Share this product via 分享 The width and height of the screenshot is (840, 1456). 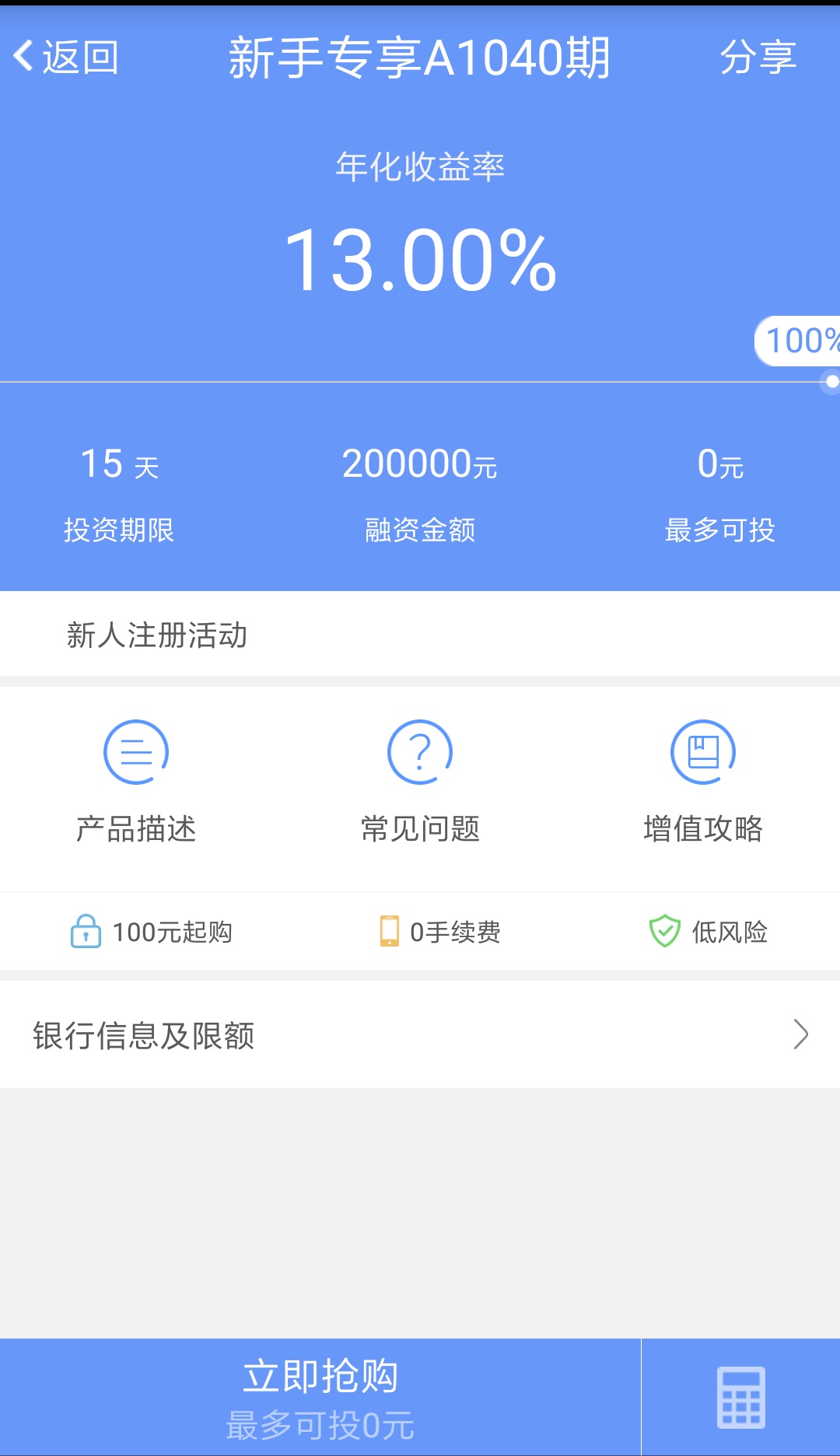click(758, 58)
